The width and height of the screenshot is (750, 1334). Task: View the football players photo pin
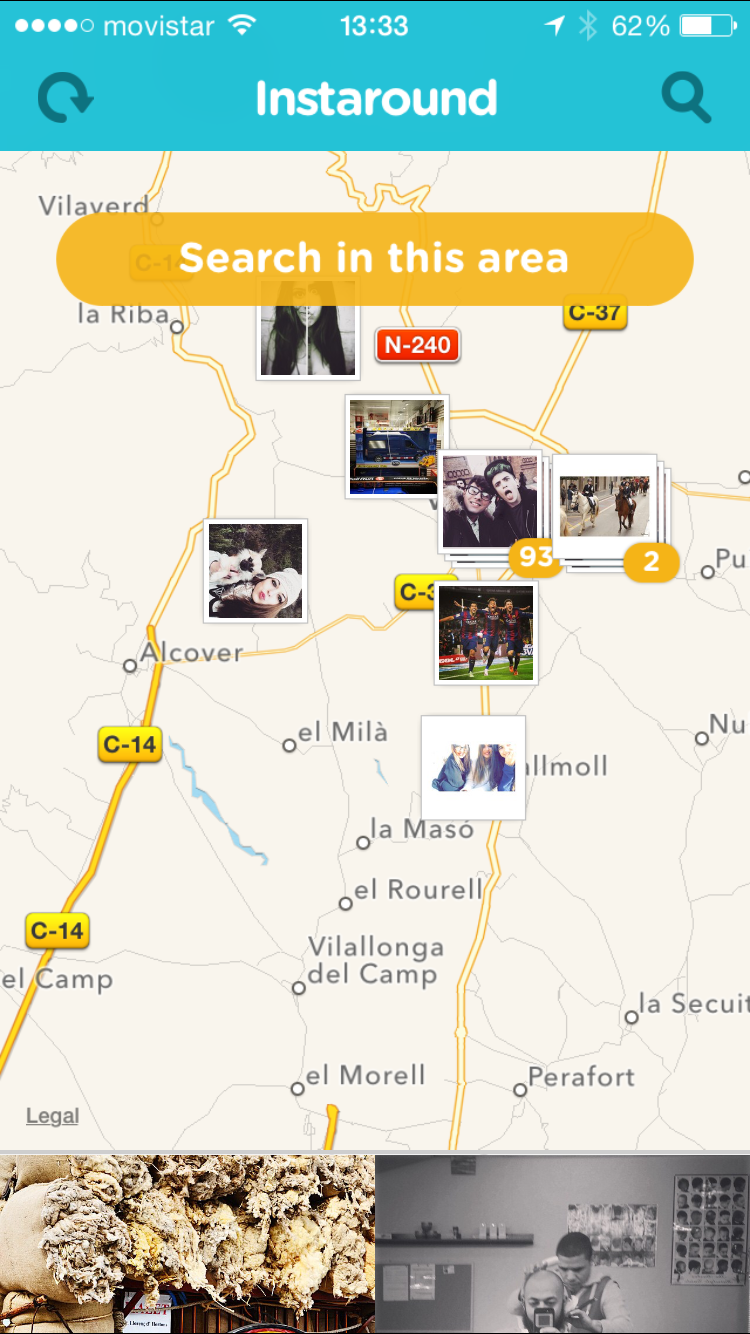point(486,633)
